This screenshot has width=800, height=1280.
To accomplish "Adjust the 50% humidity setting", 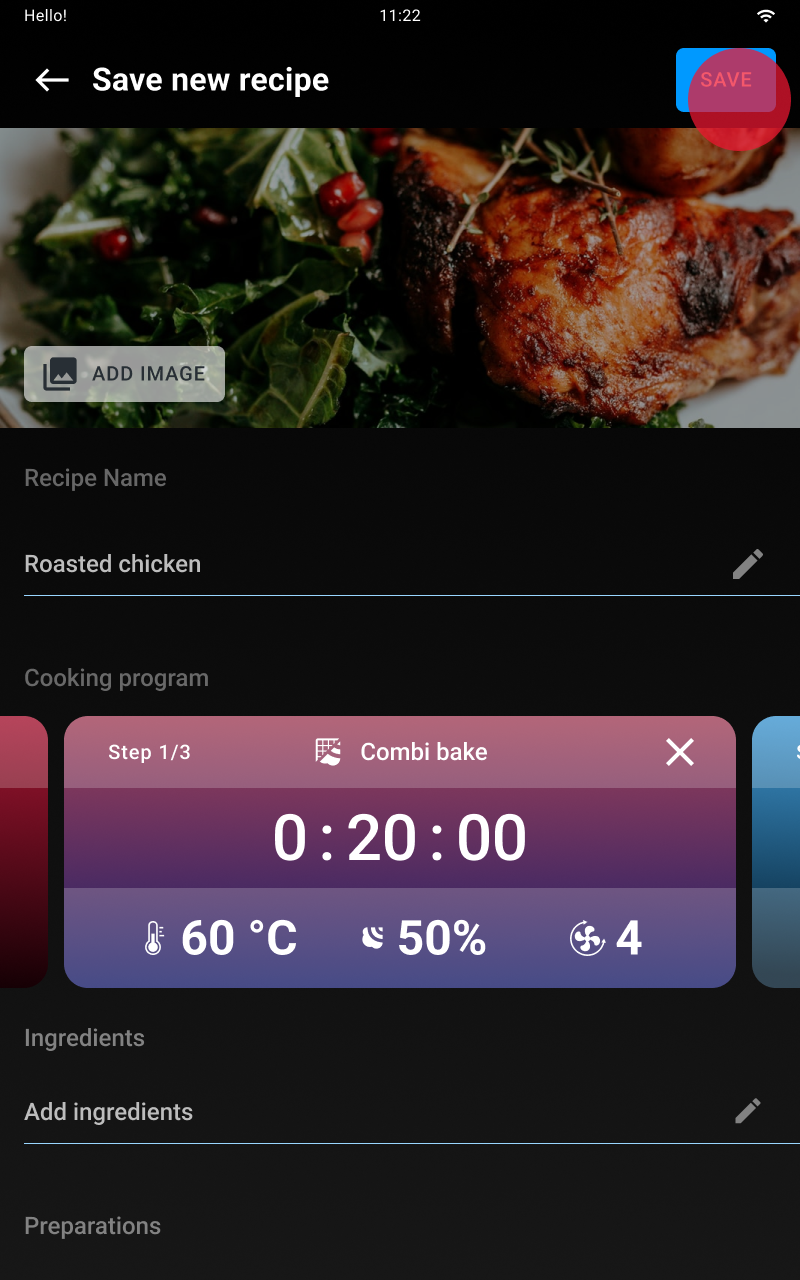I will click(x=424, y=938).
